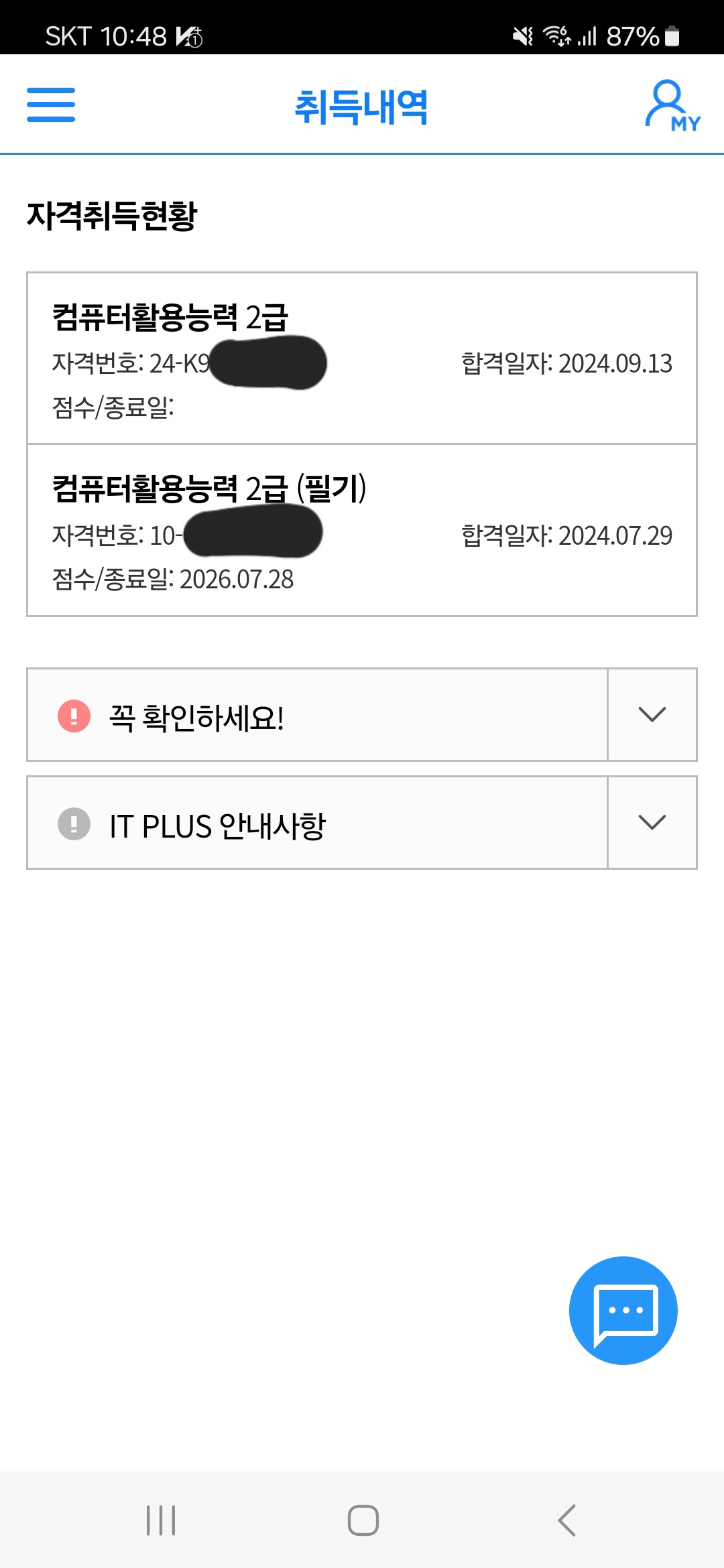This screenshot has height=1568, width=724.
Task: Tap the system home button
Action: 363,1520
